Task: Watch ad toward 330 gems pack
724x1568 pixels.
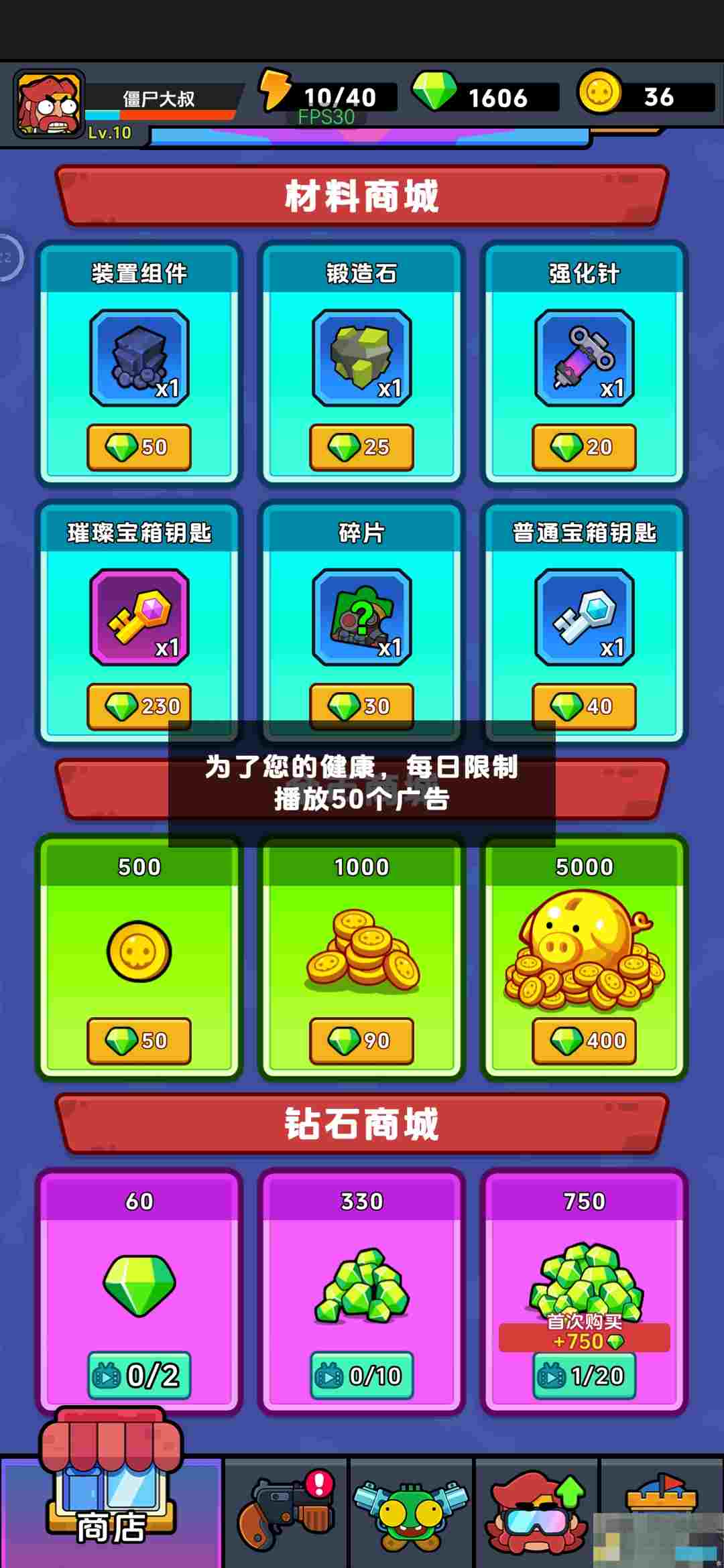Action: 361,1376
